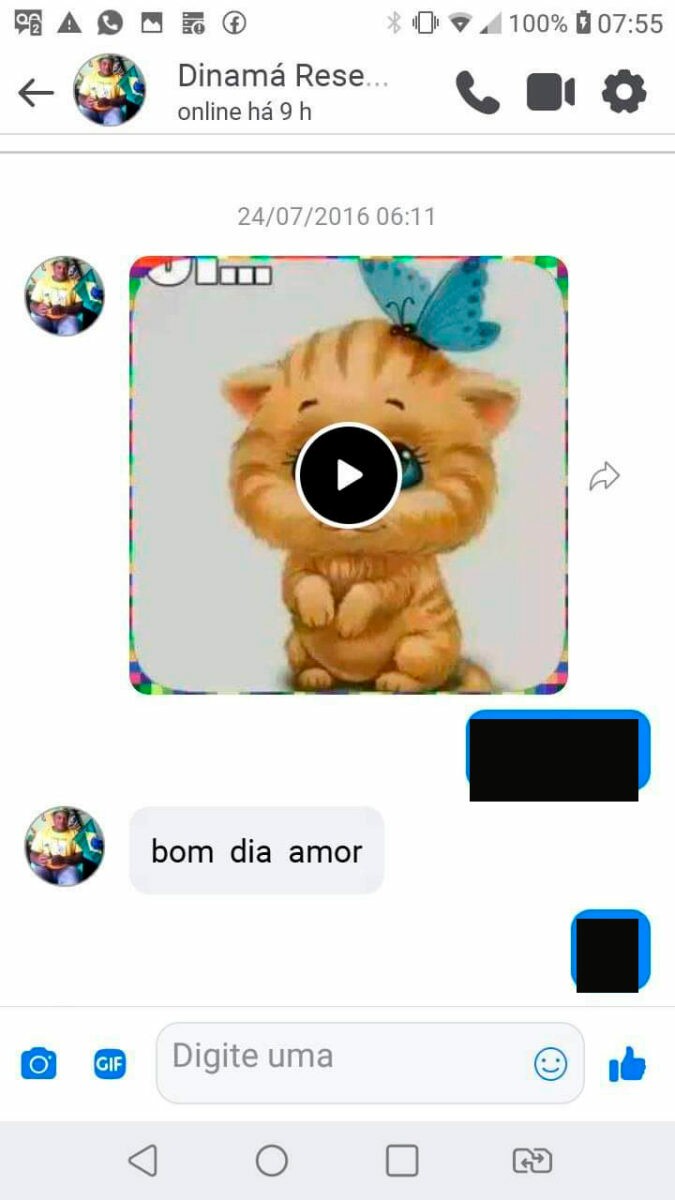Open the recent apps view

(x=402, y=1161)
